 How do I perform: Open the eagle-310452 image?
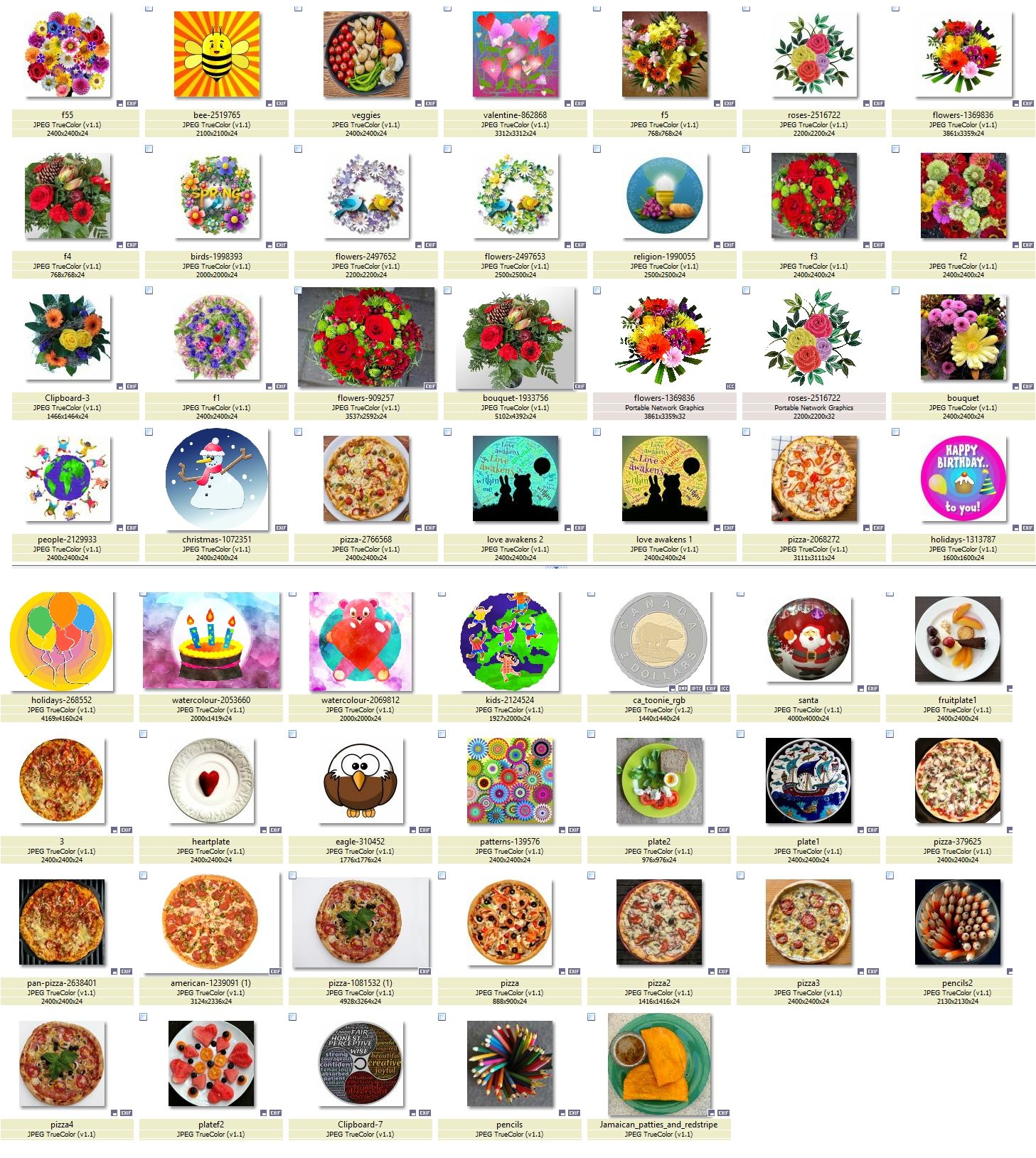pyautogui.click(x=361, y=781)
